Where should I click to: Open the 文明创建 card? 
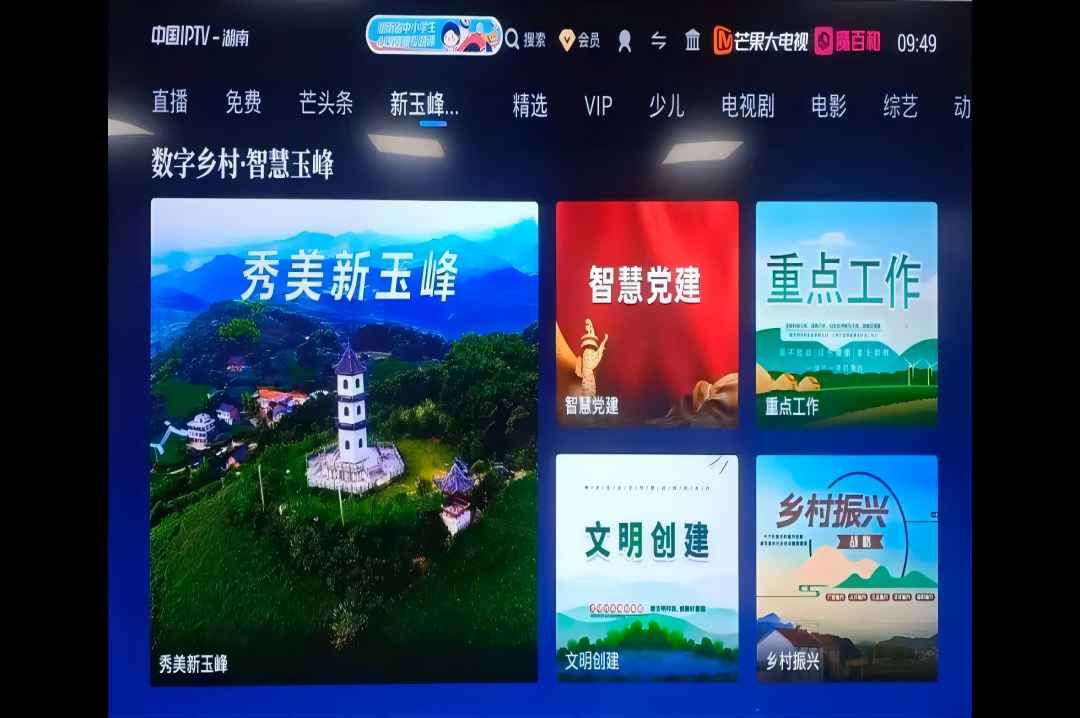click(647, 567)
